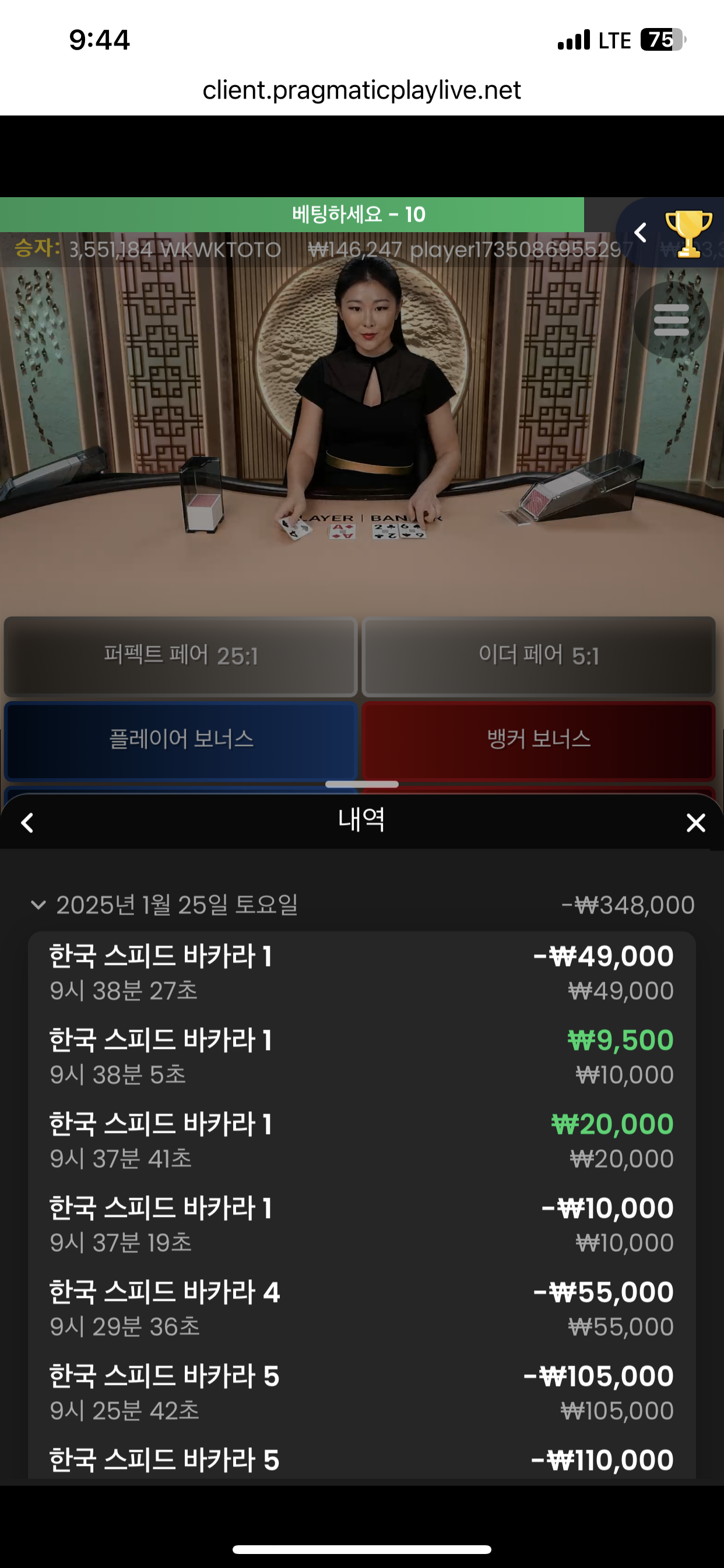The height and width of the screenshot is (1568, 724).
Task: Open the ₩9,500 win record
Action: coord(362,1056)
